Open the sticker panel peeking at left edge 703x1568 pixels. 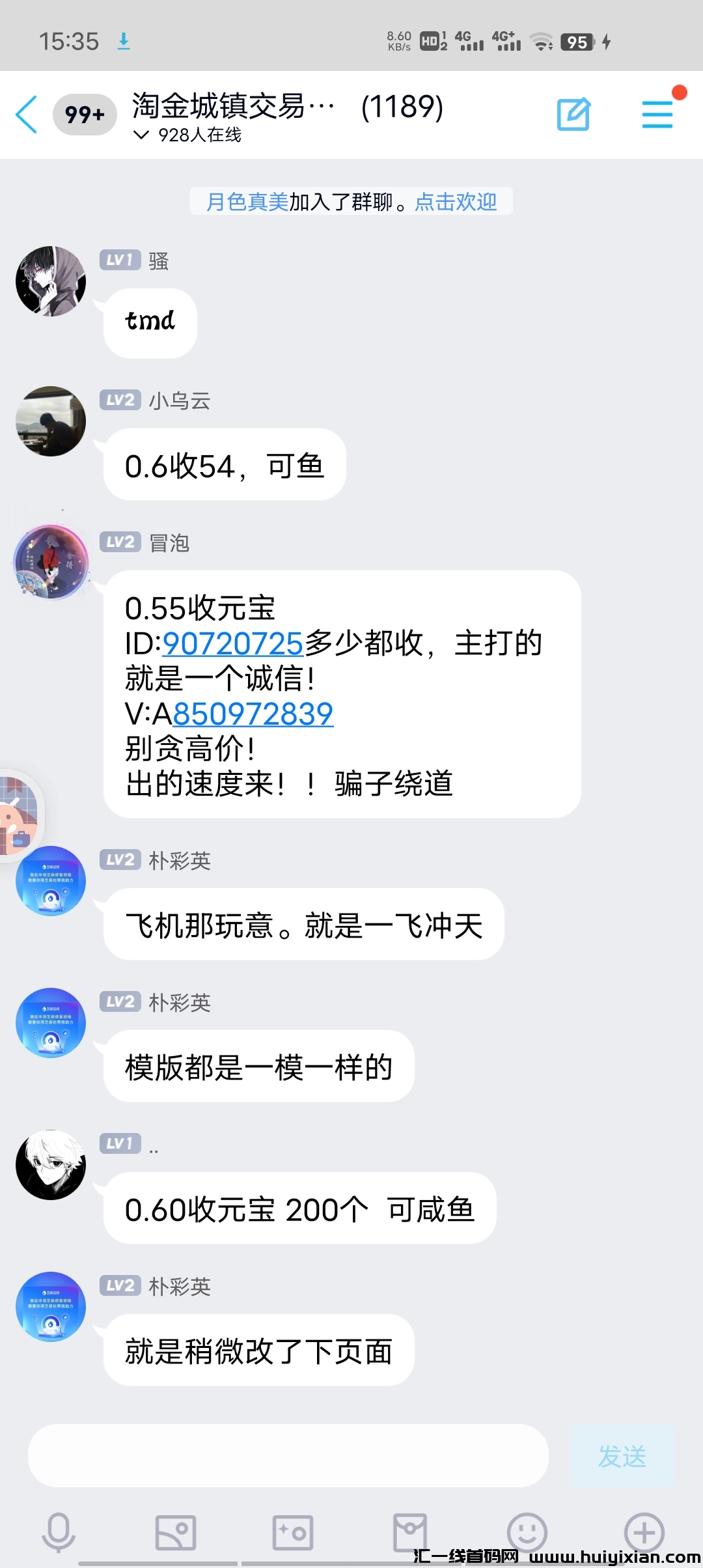pyautogui.click(x=16, y=814)
